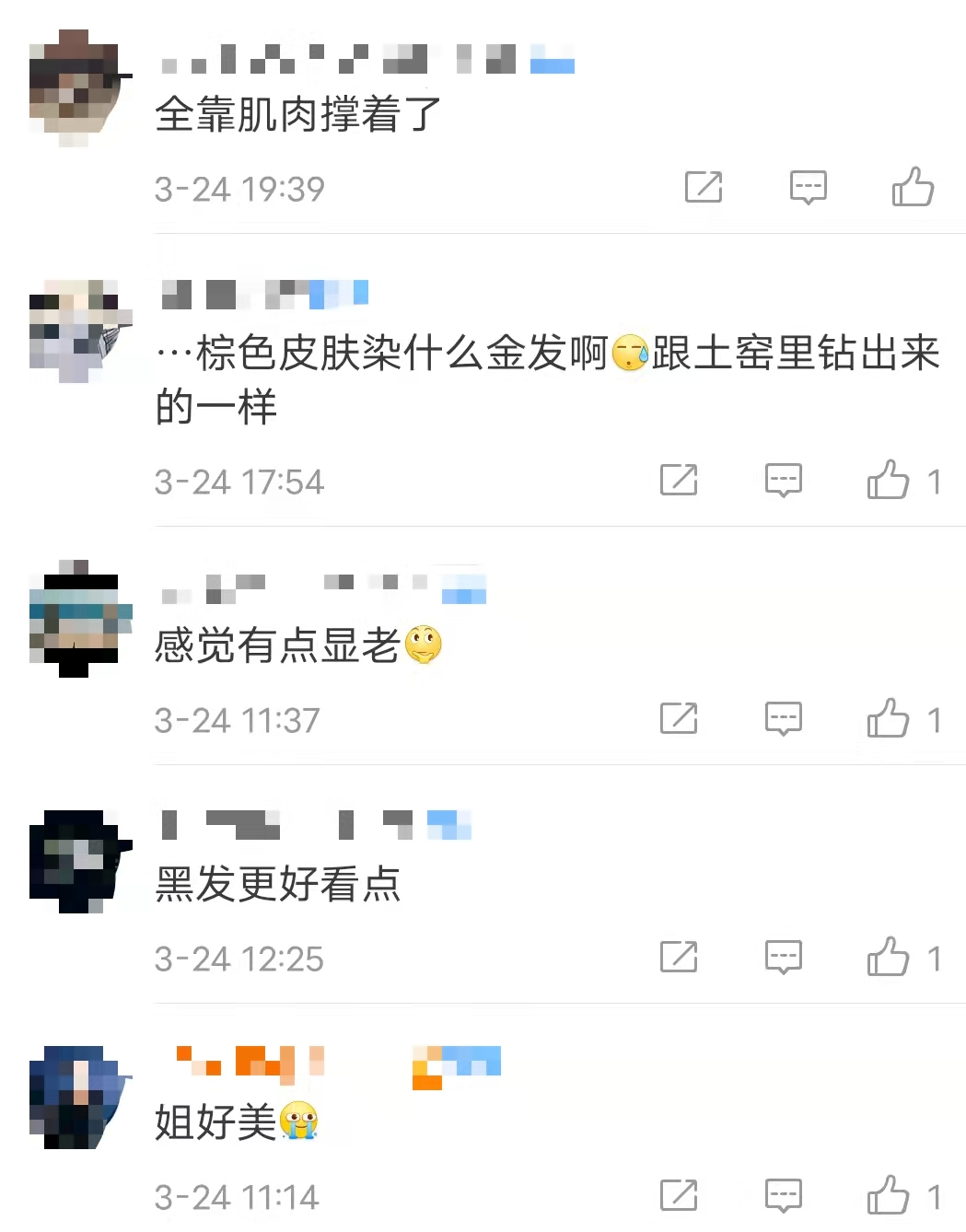The width and height of the screenshot is (966, 1232).
Task: Open avatar of the "感觉有点显老" commenter
Action: point(79,619)
